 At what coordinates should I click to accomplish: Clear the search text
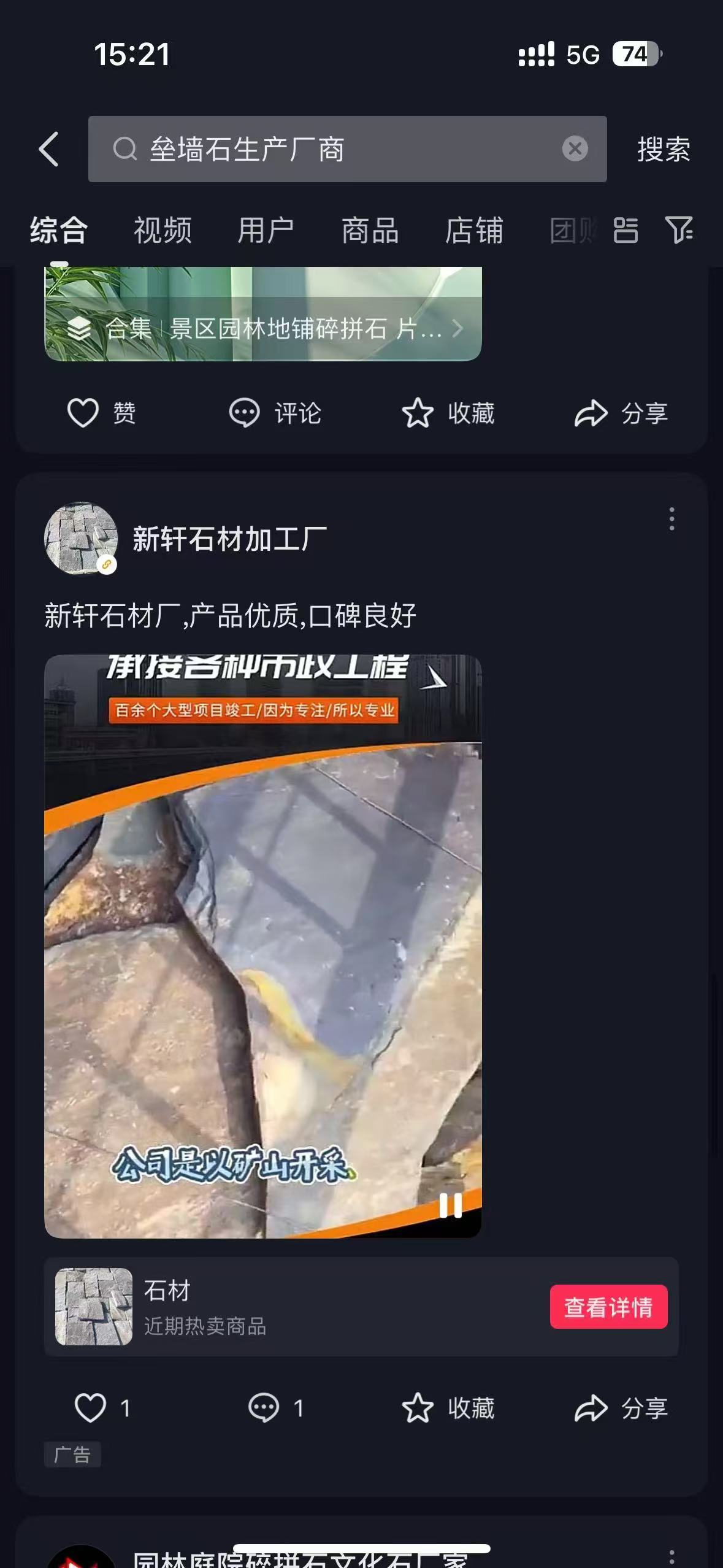click(575, 149)
